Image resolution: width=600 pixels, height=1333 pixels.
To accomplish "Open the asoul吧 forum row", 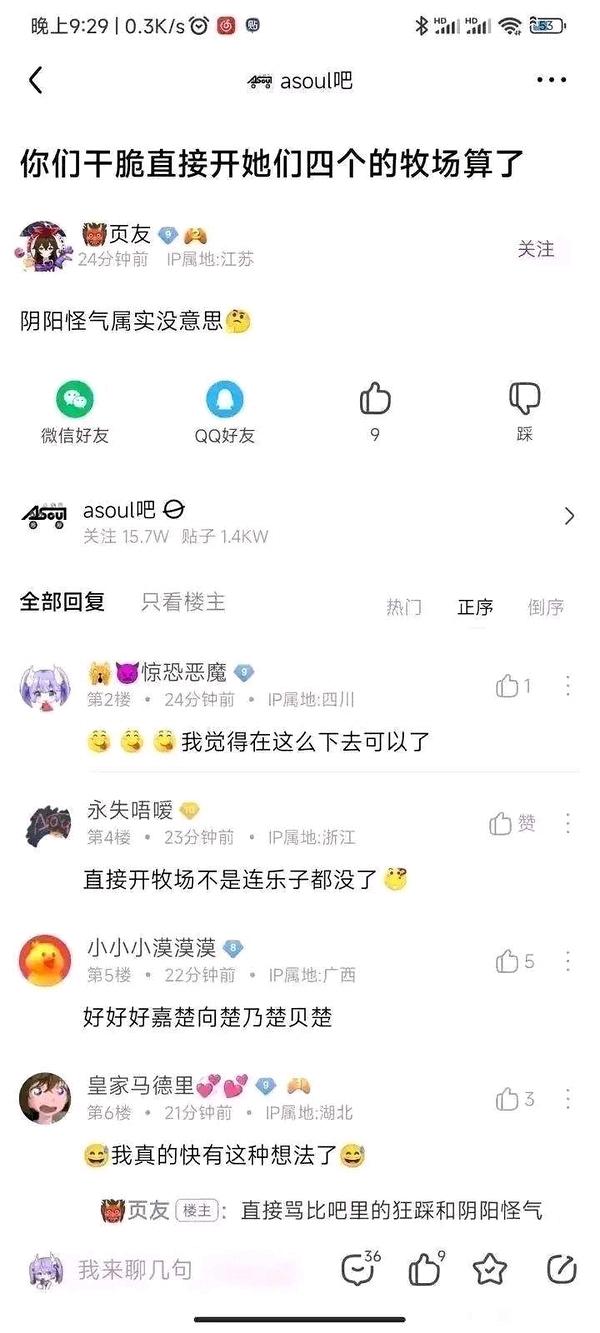I will [300, 516].
